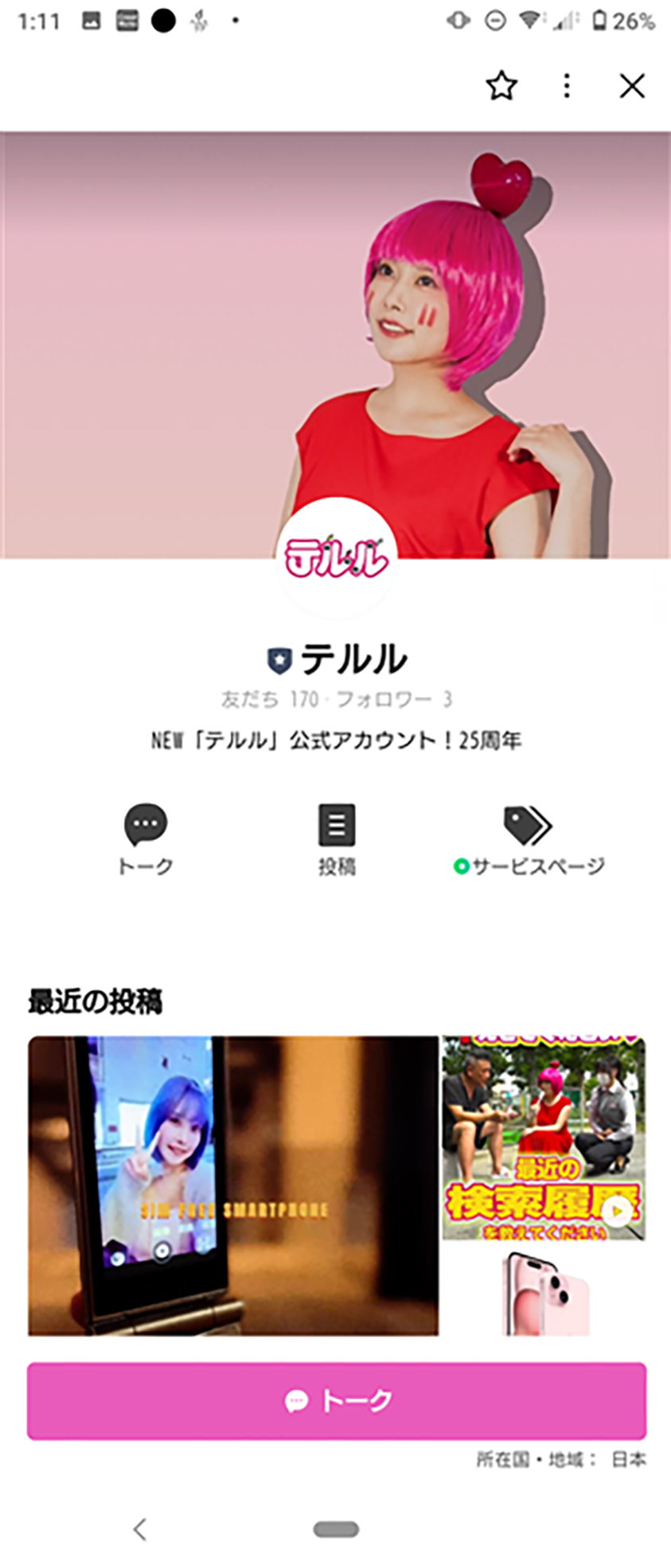Tap the トーク speech bubble icon
671x1568 pixels.
click(x=146, y=824)
